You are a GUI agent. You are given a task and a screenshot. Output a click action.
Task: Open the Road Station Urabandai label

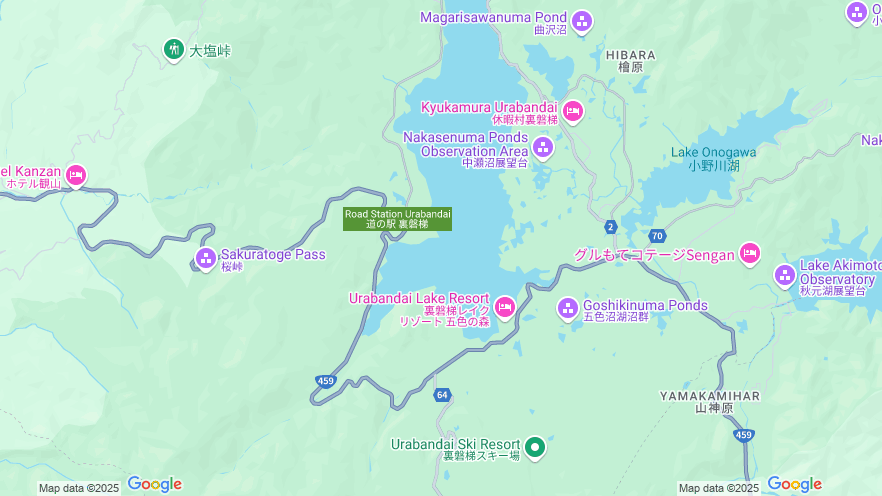pyautogui.click(x=397, y=219)
